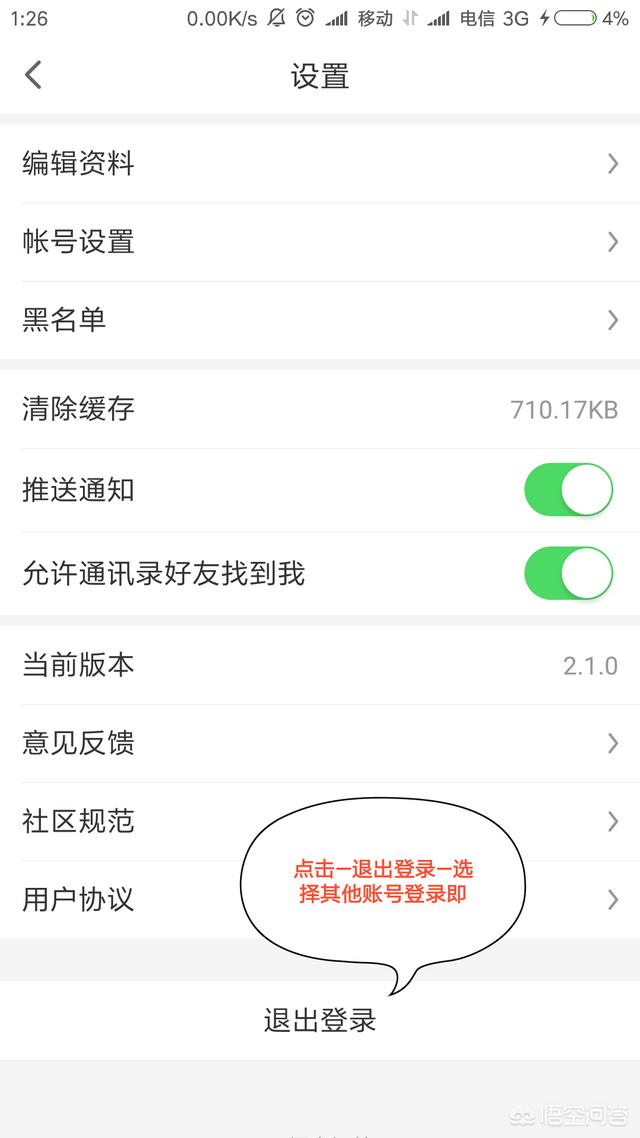Image resolution: width=640 pixels, height=1138 pixels.
Task: Disable 允许通讯录好友找到我 toggle
Action: click(568, 573)
